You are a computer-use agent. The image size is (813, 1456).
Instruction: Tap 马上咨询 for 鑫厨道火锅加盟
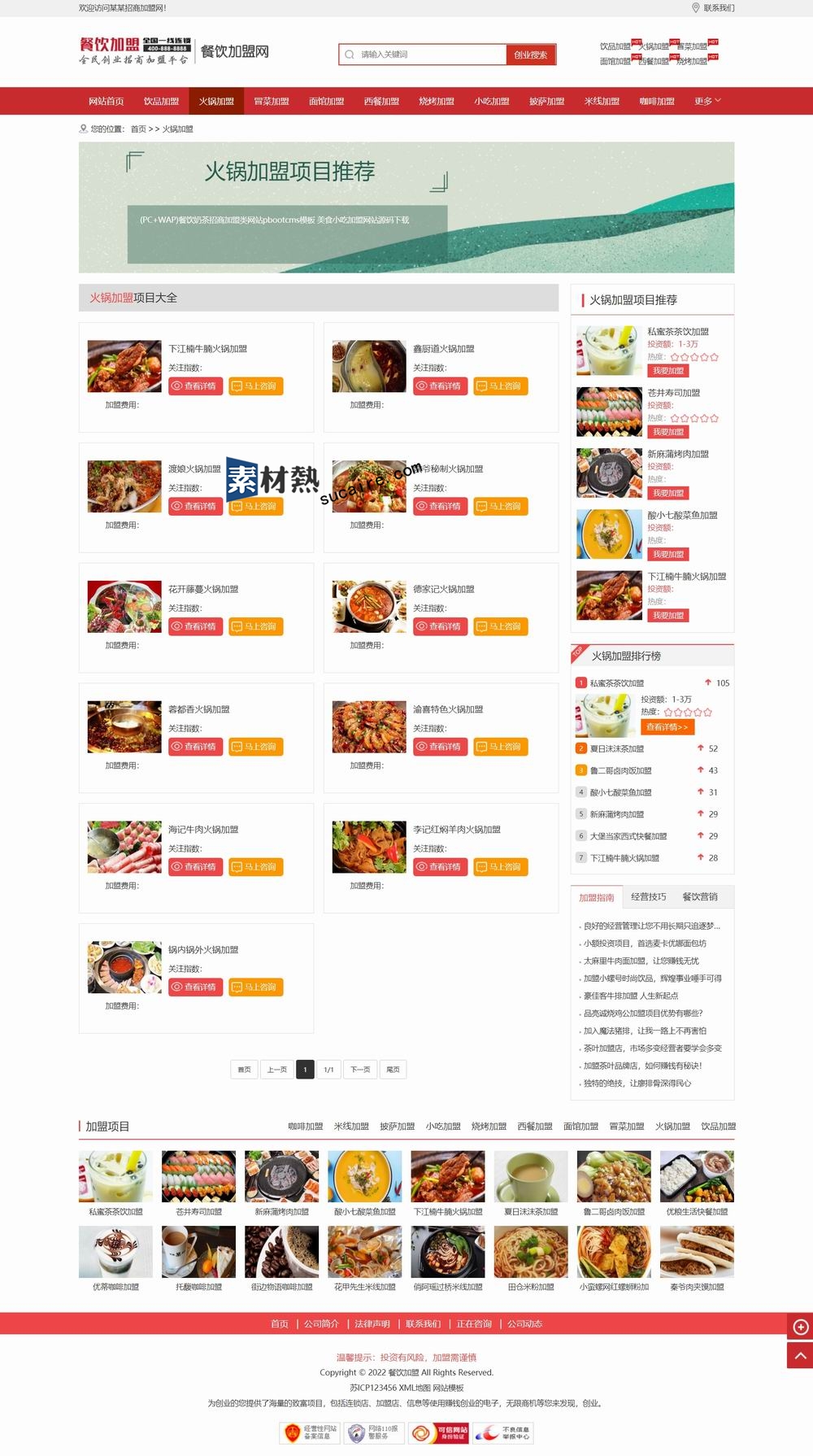(x=499, y=386)
